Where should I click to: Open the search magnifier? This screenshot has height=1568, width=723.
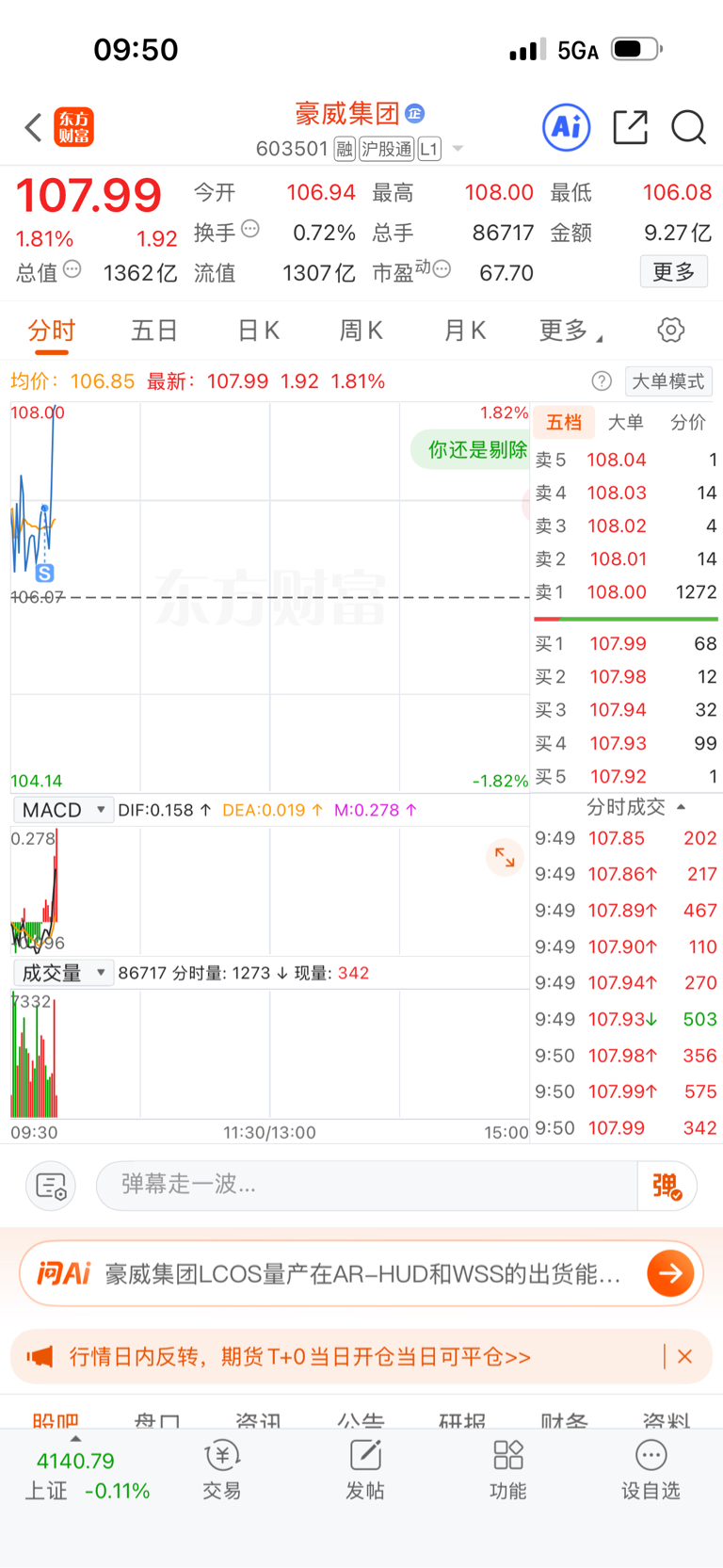[x=688, y=126]
